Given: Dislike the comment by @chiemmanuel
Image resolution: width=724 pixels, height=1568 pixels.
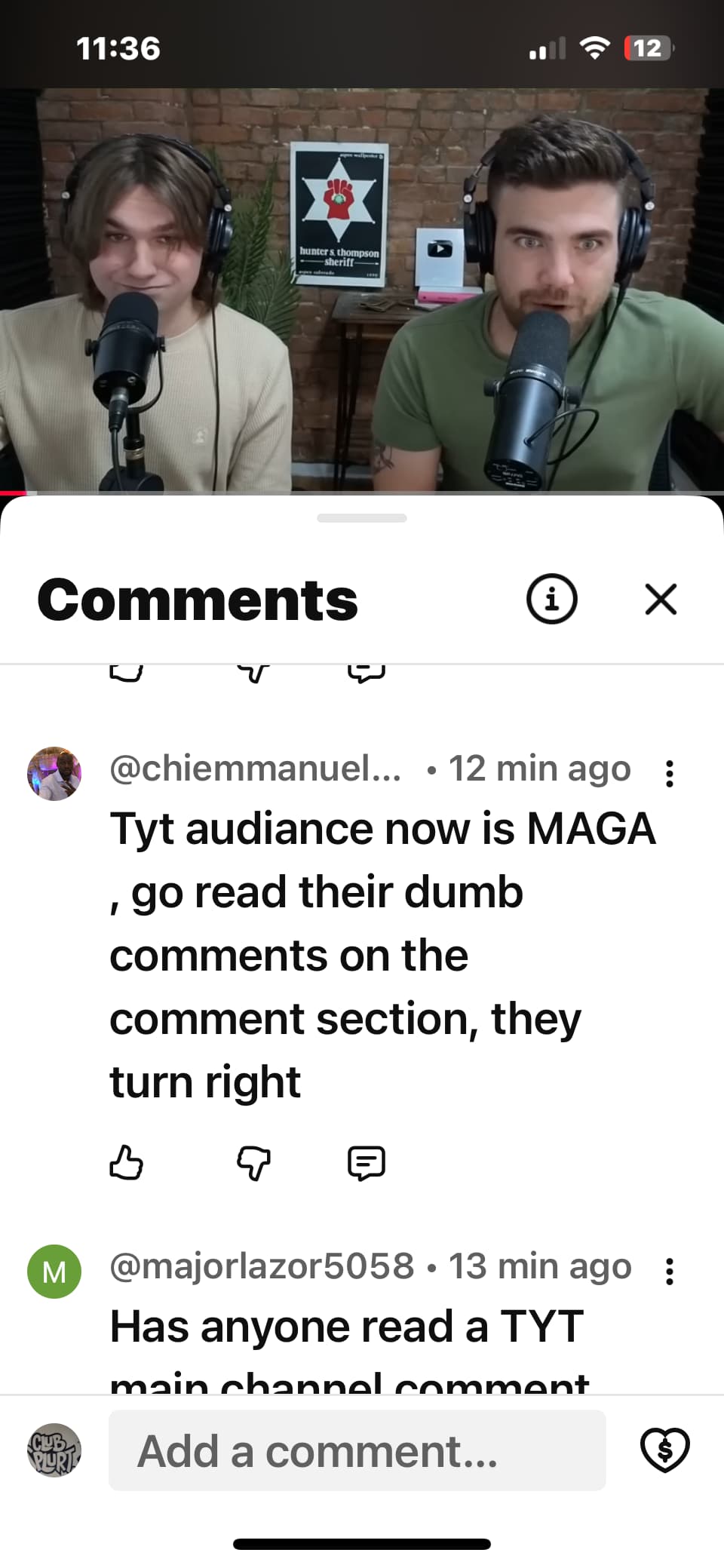Looking at the screenshot, I should click(253, 1162).
